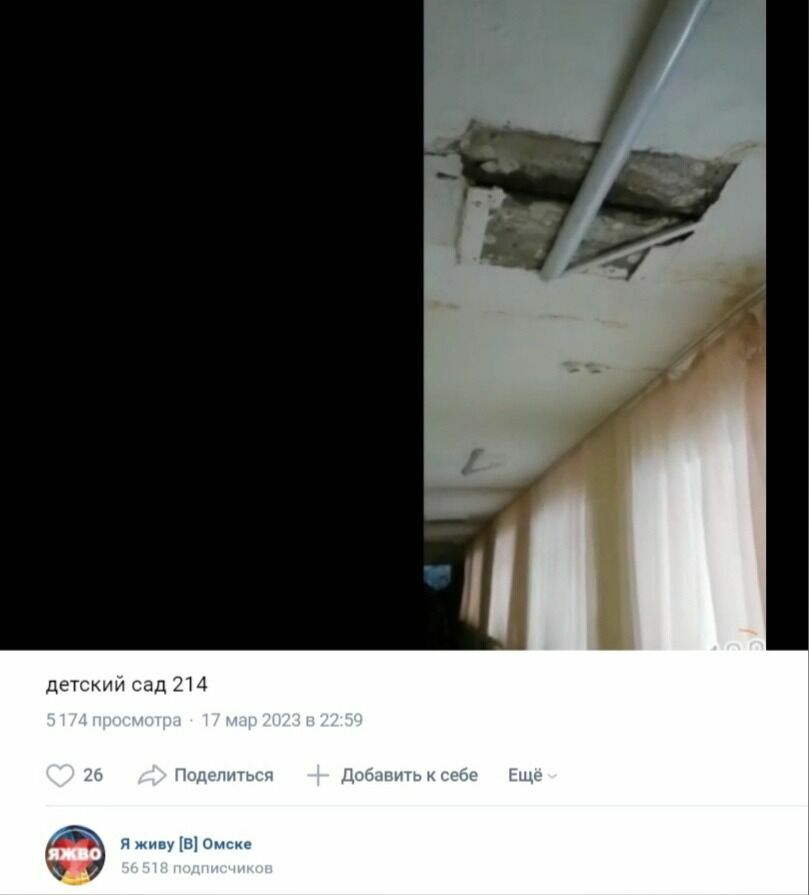
Task: Share the video via Поделиться
Action: 206,775
